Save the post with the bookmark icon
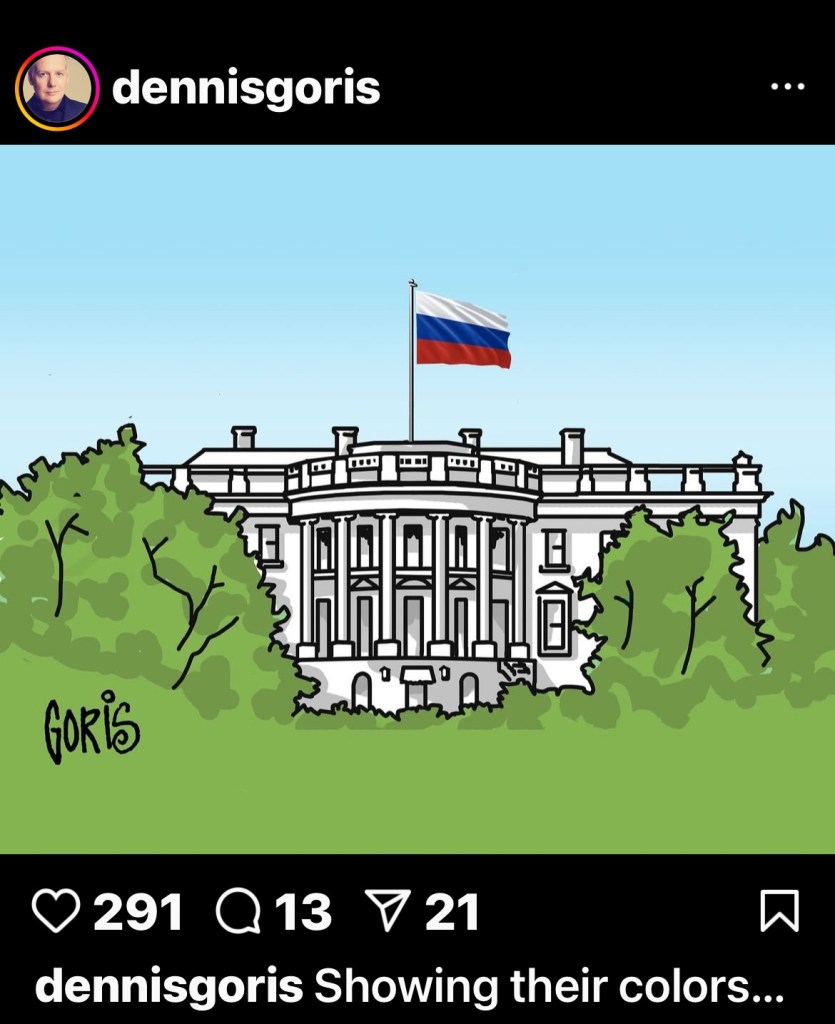Viewport: 835px width, 1024px height. (x=779, y=911)
